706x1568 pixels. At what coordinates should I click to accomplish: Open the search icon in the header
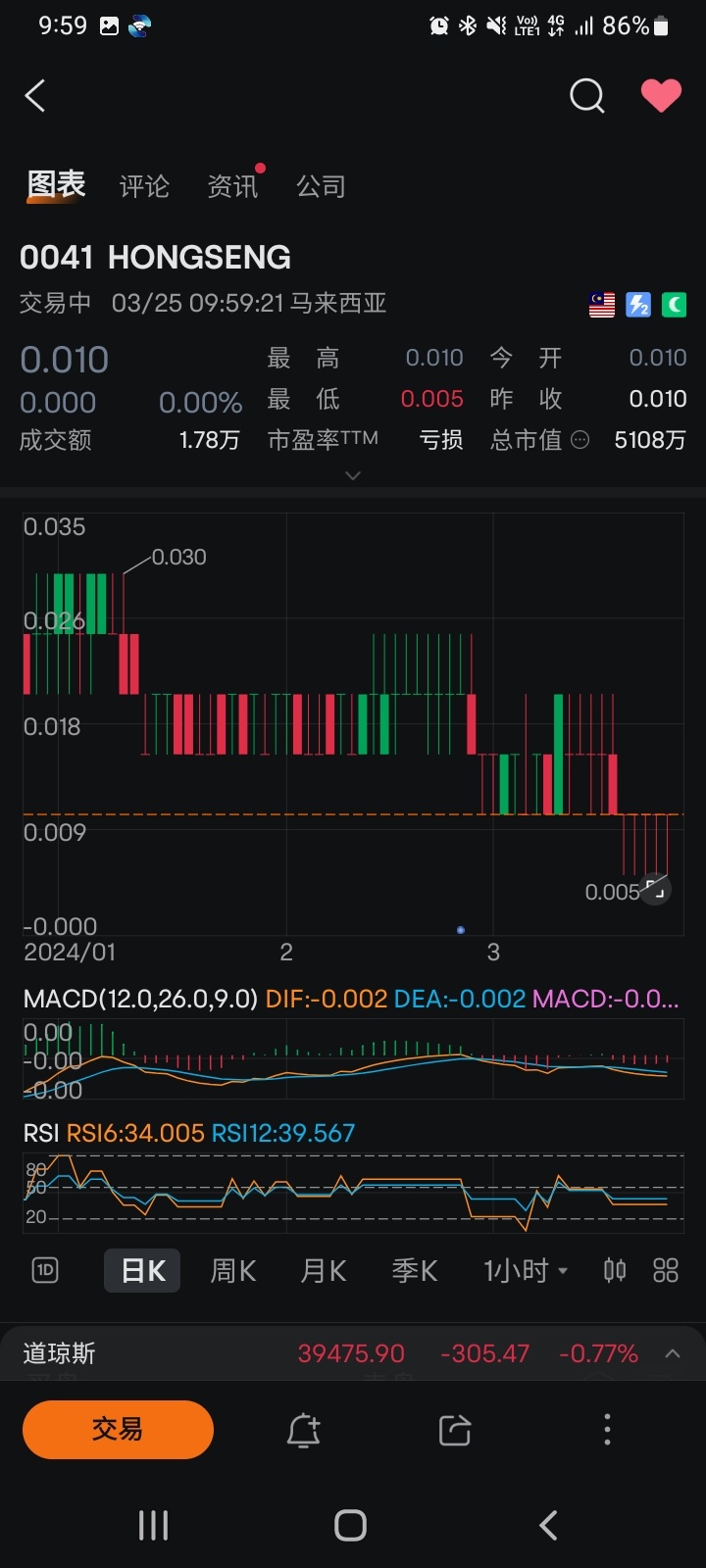click(x=586, y=96)
